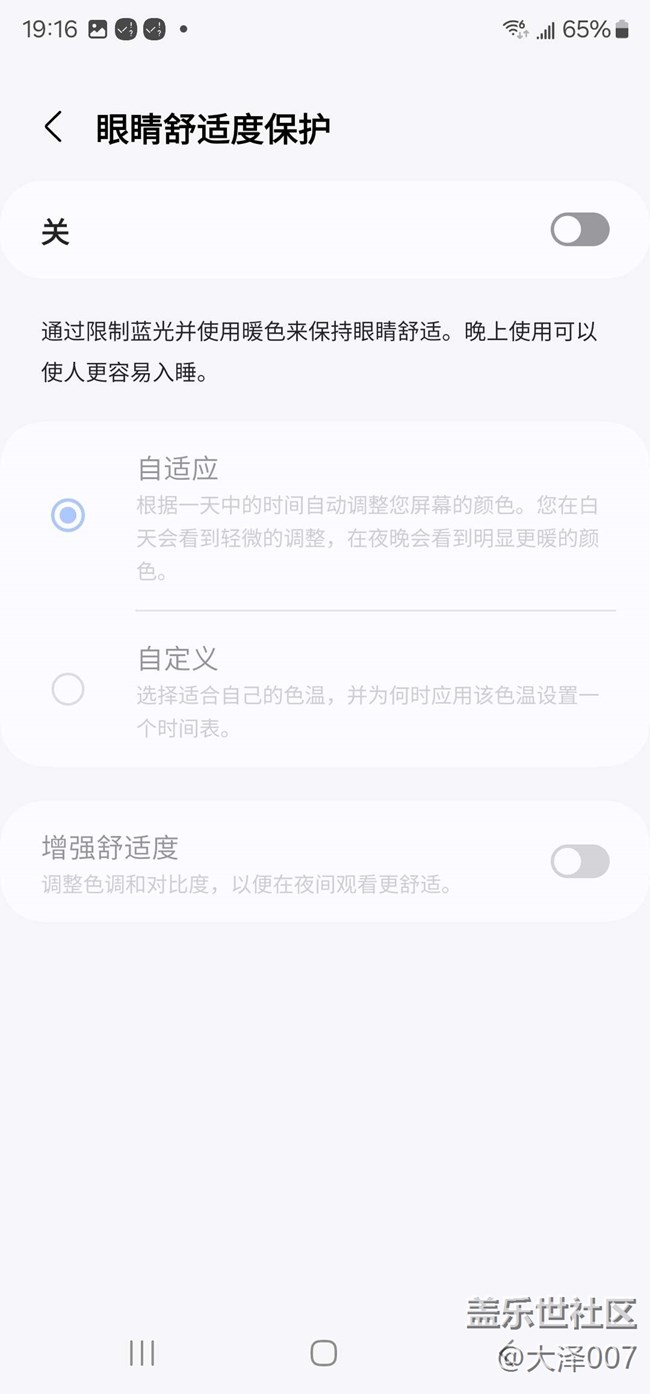This screenshot has width=650, height=1394.
Task: Turn on the 眼睛舒适度保护 main switch
Action: (x=579, y=230)
